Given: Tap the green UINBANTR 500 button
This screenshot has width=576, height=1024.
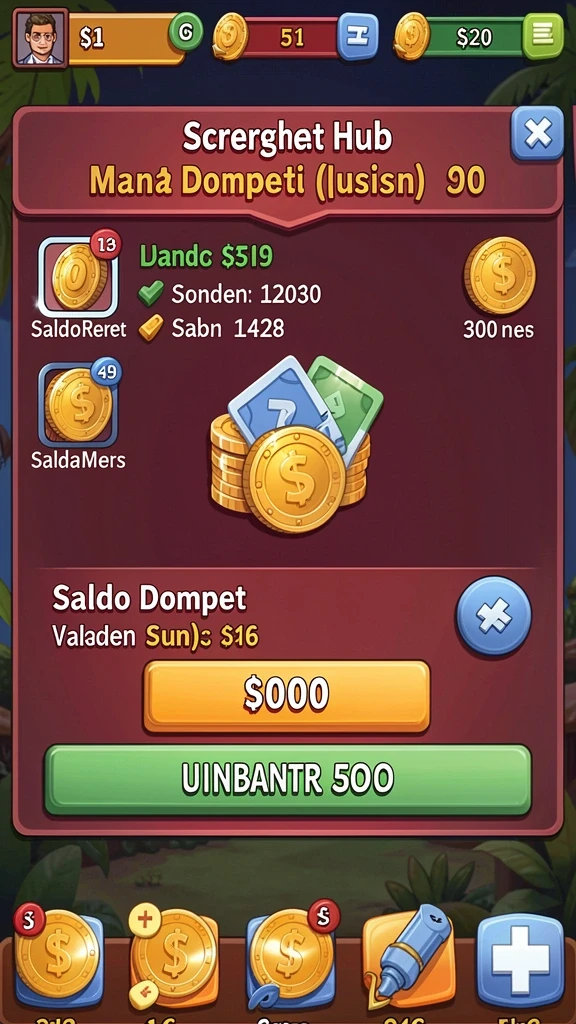Looking at the screenshot, I should (287, 779).
